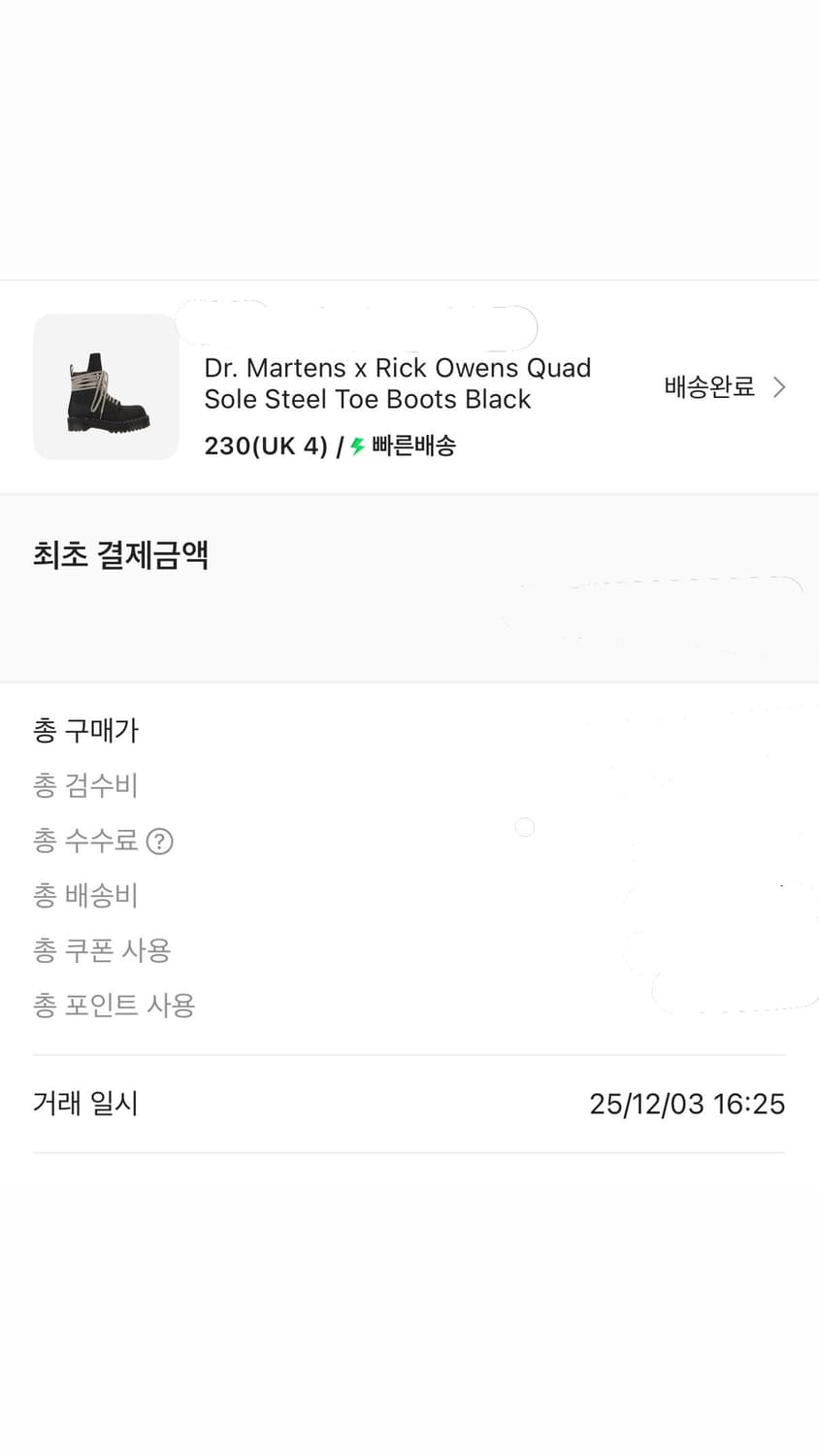The width and height of the screenshot is (819, 1456).
Task: Tap the size label 230(UK 4)
Action: click(266, 446)
